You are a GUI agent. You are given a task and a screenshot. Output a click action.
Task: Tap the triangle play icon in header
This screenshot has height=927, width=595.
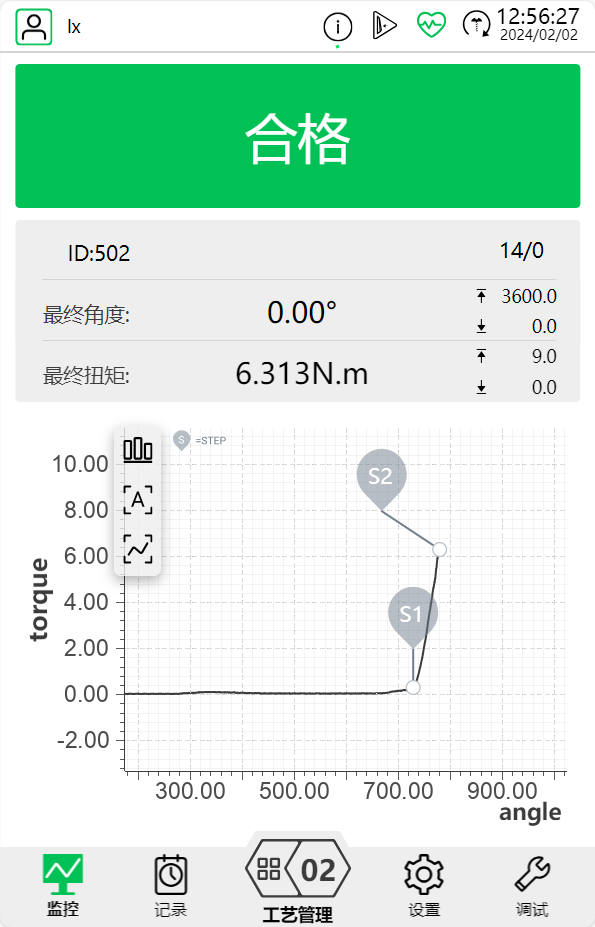[384, 25]
